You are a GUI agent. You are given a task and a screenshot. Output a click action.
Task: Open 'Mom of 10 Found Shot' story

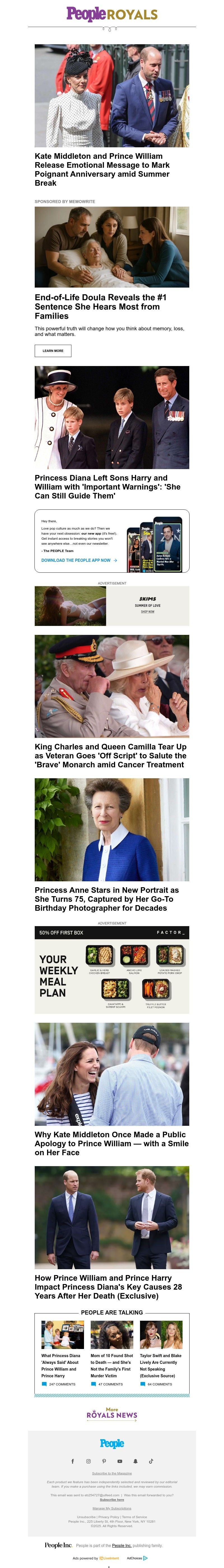click(x=111, y=1365)
